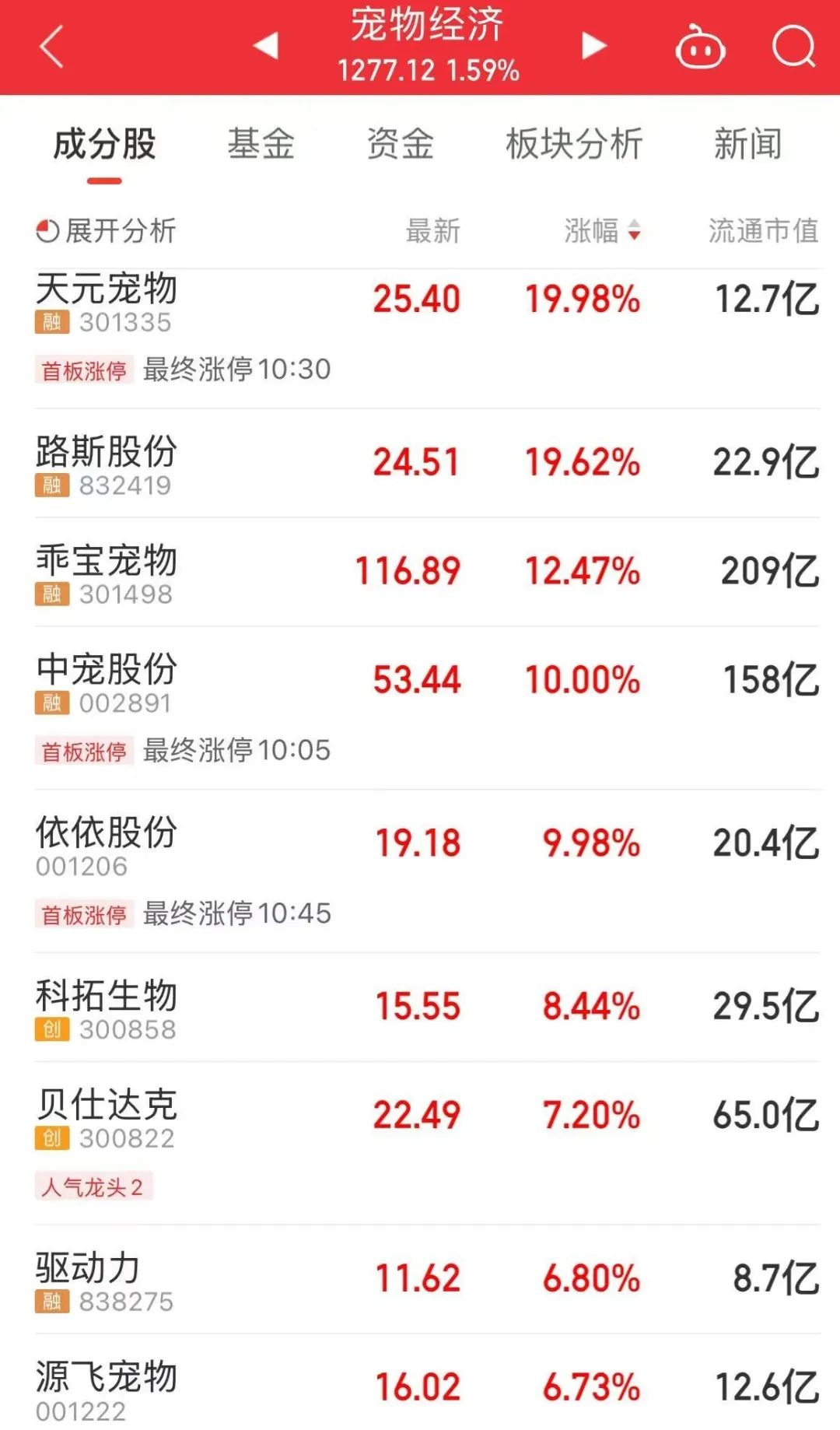Switch to the 资金 tab
The height and width of the screenshot is (1430, 840).
[401, 144]
